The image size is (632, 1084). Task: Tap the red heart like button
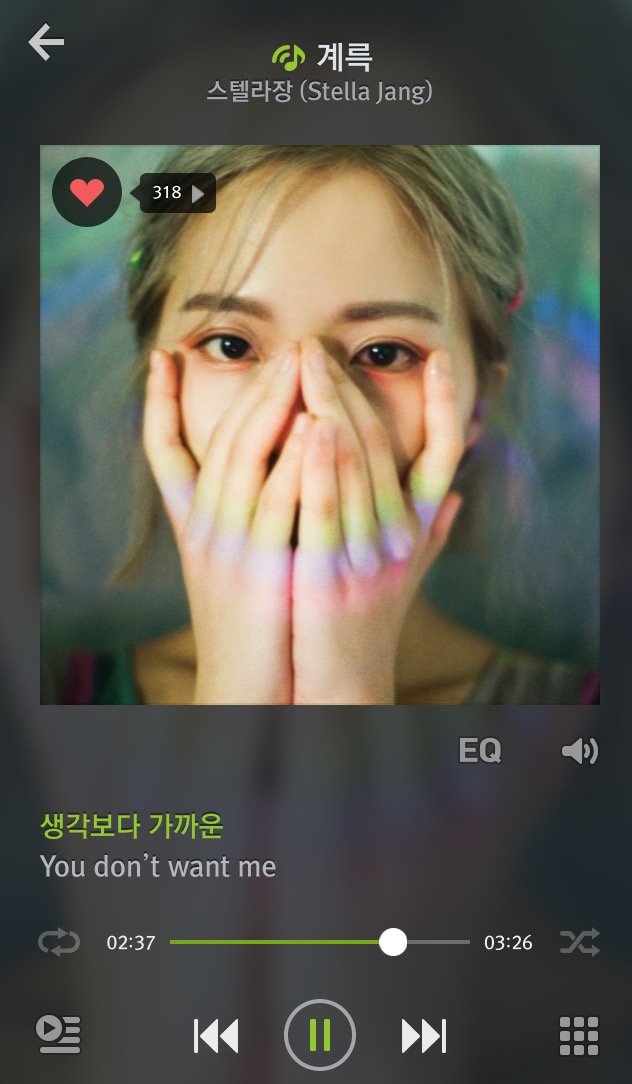point(86,192)
